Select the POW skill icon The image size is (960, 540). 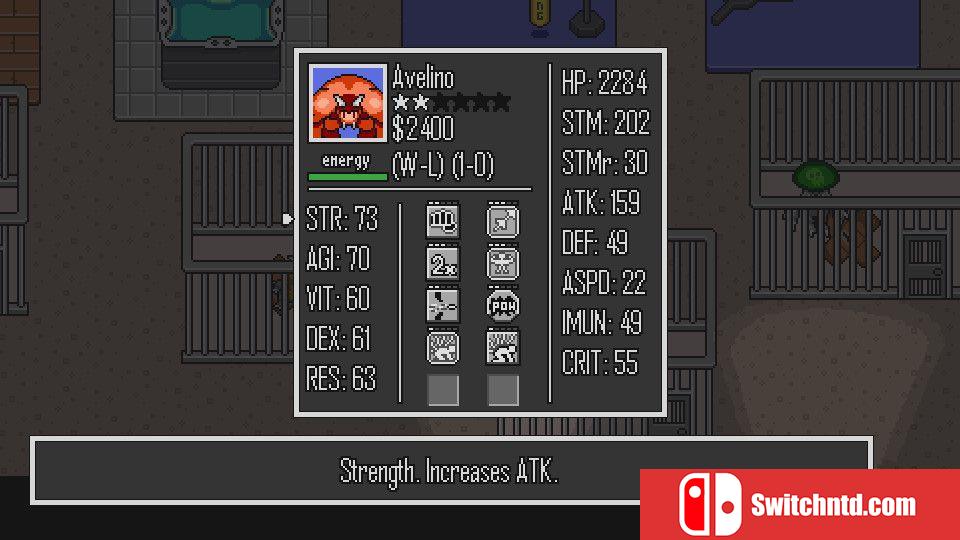pyautogui.click(x=502, y=305)
